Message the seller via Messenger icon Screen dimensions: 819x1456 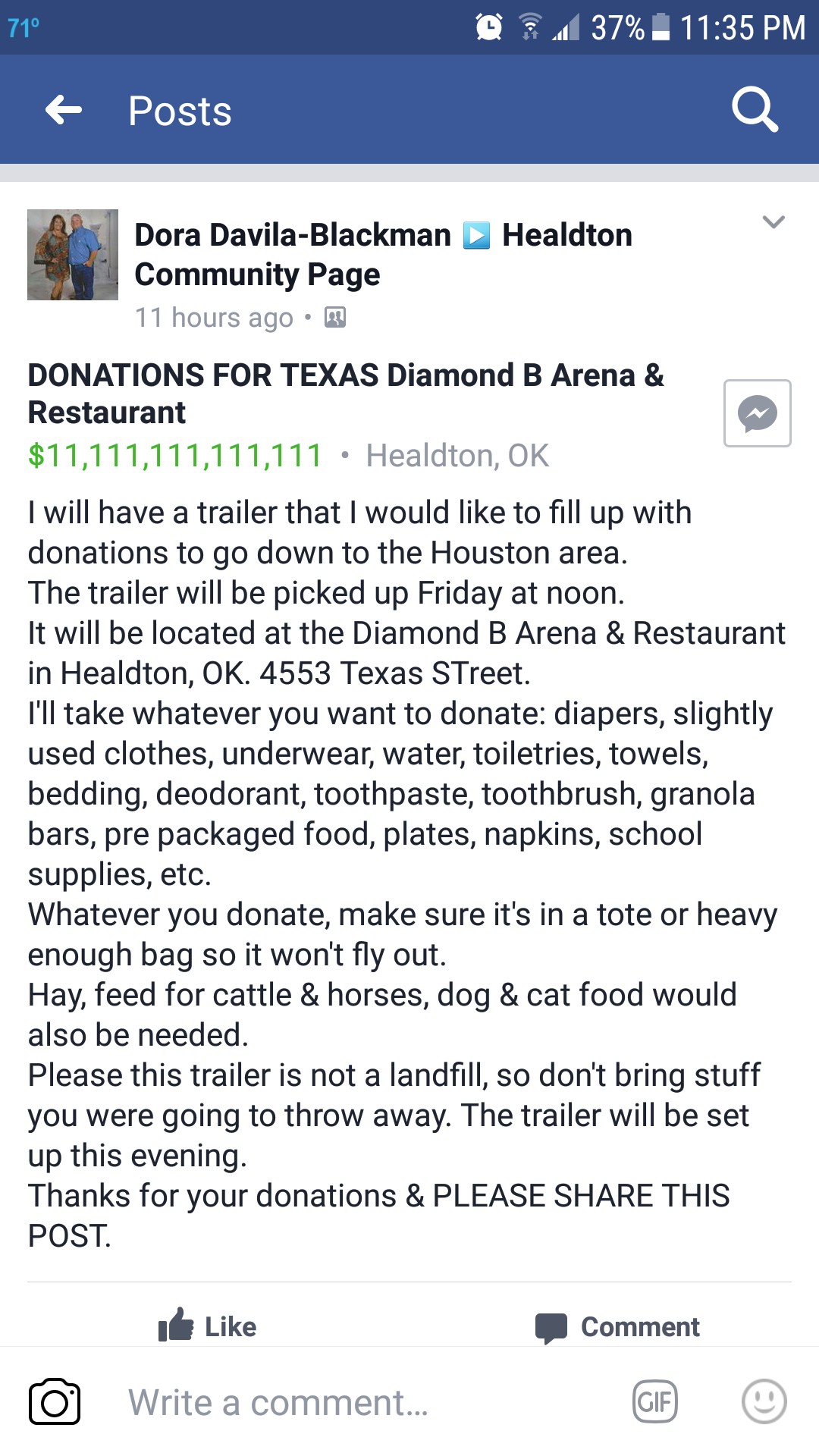757,413
